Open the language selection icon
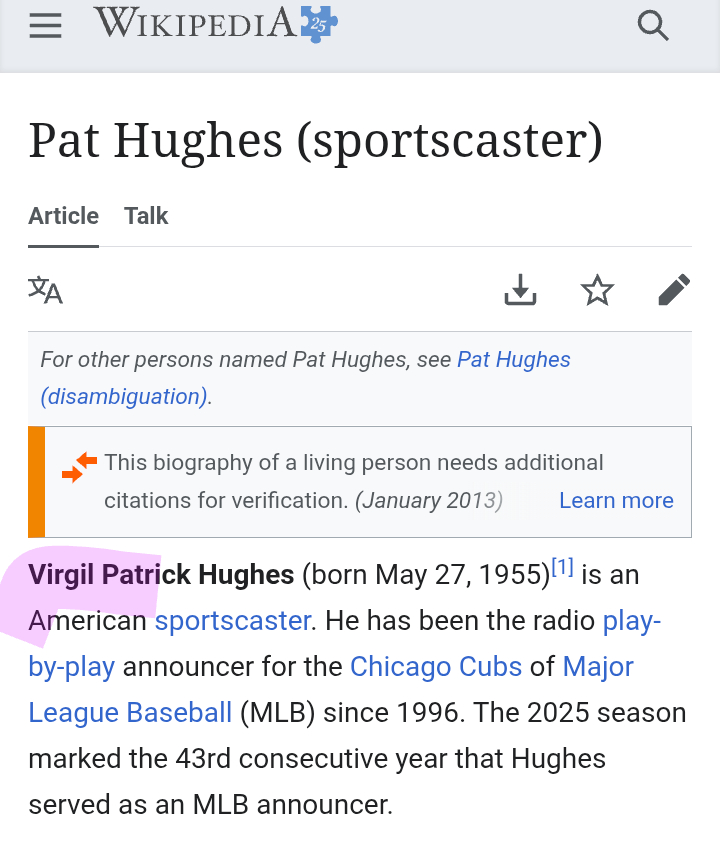The height and width of the screenshot is (857, 720). (45, 290)
